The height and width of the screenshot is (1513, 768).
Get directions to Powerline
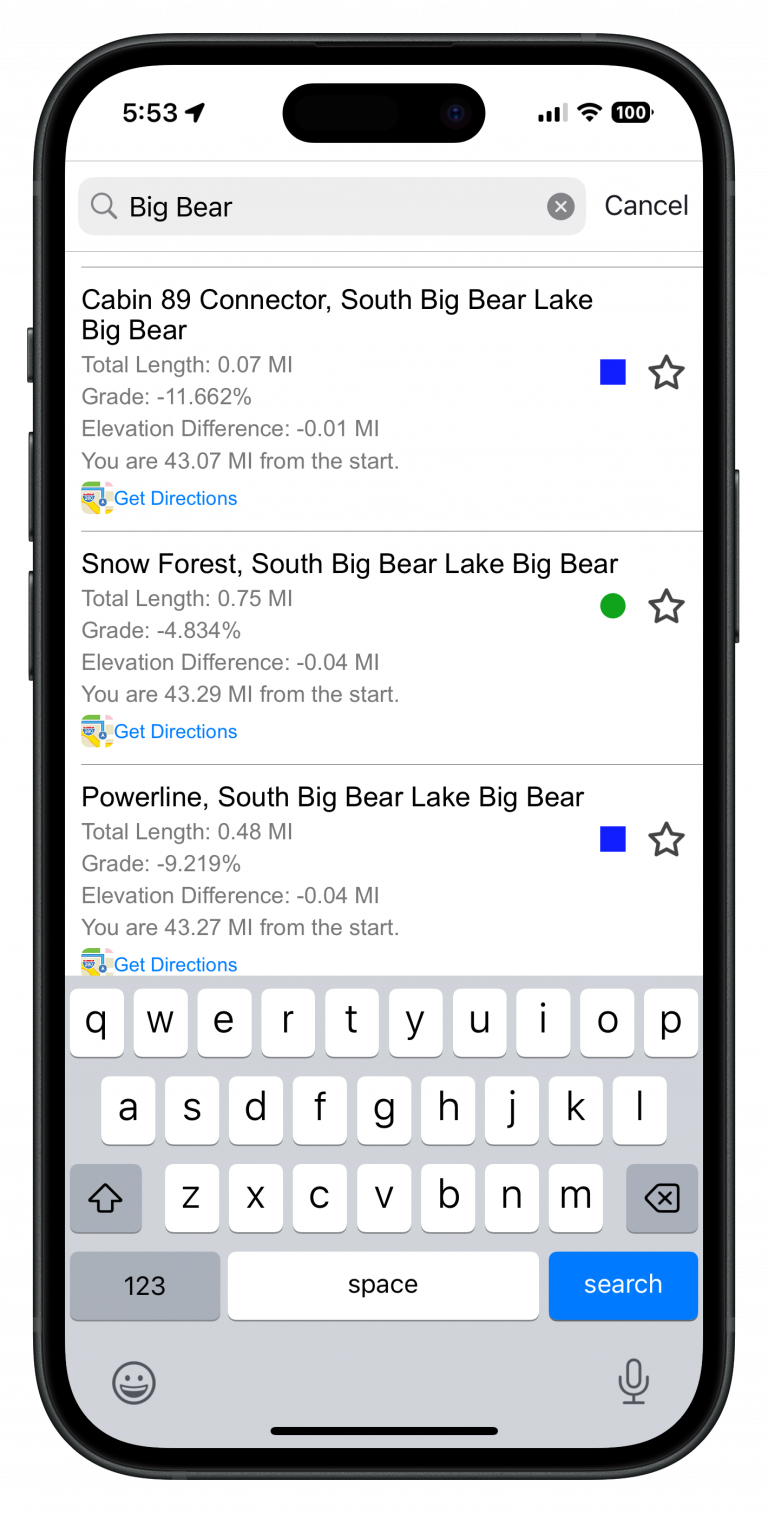[x=175, y=964]
